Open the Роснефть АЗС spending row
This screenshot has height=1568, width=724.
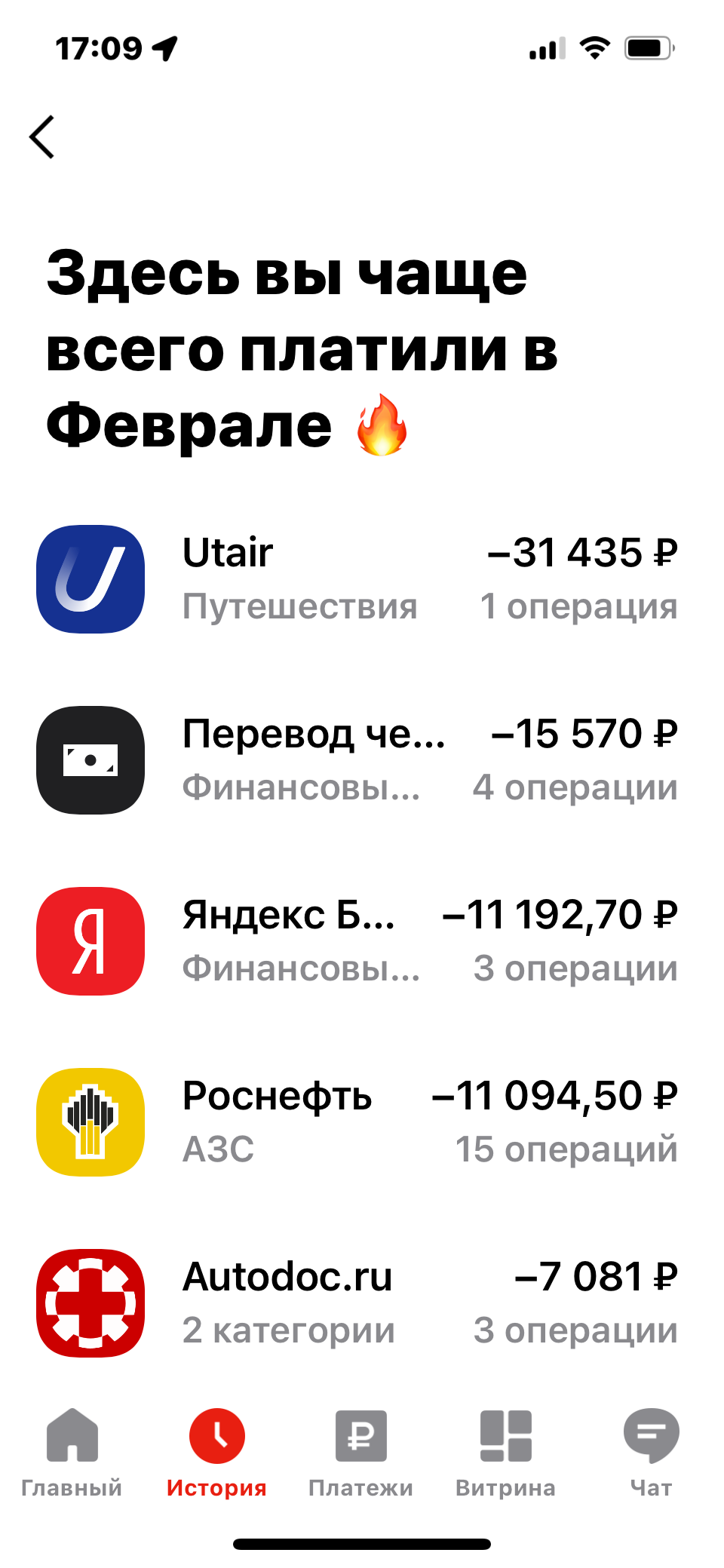362,1122
